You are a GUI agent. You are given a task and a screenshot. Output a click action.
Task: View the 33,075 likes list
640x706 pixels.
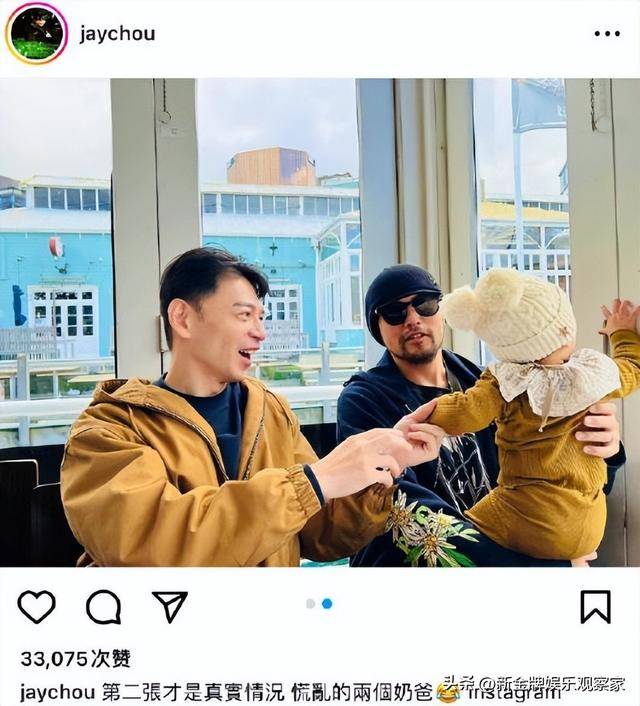point(76,659)
